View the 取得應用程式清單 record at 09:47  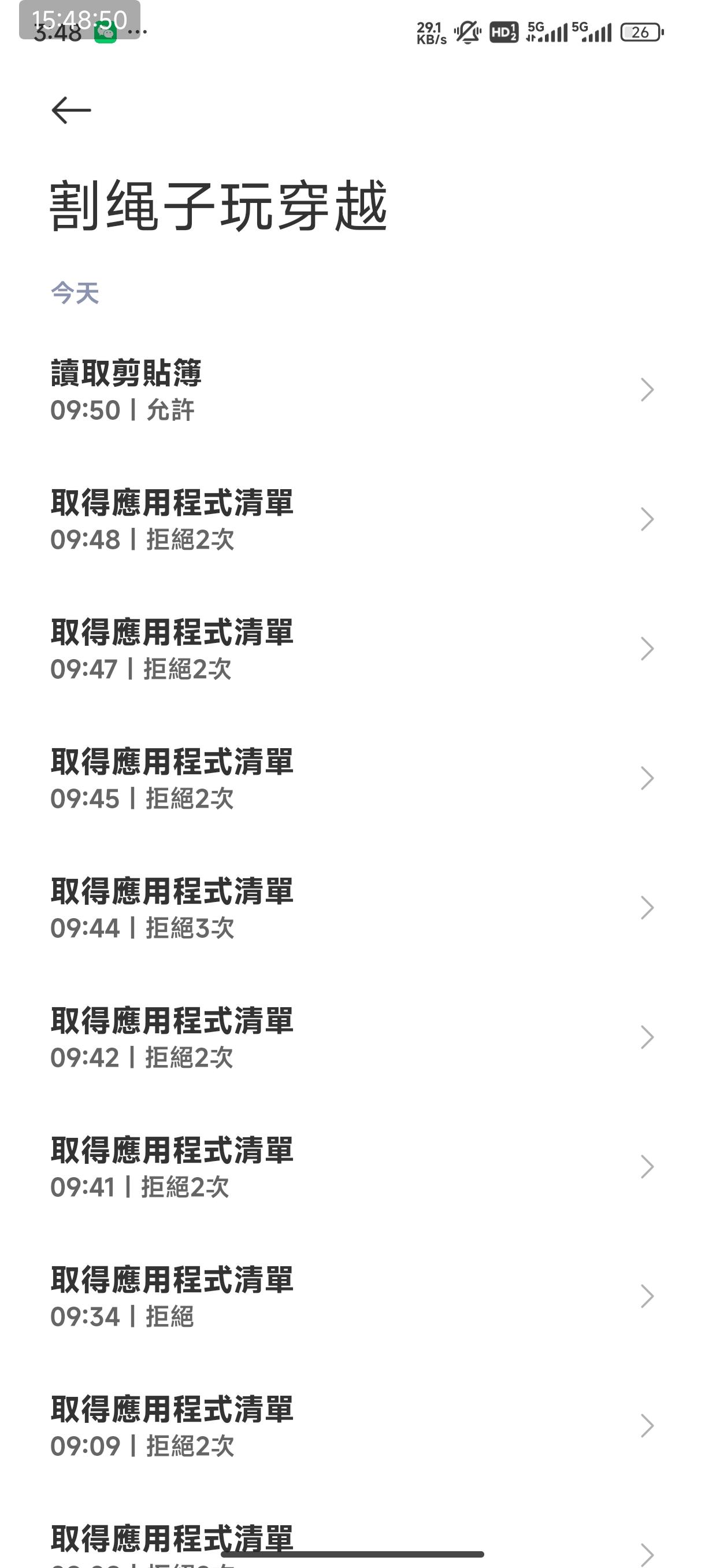tap(352, 649)
